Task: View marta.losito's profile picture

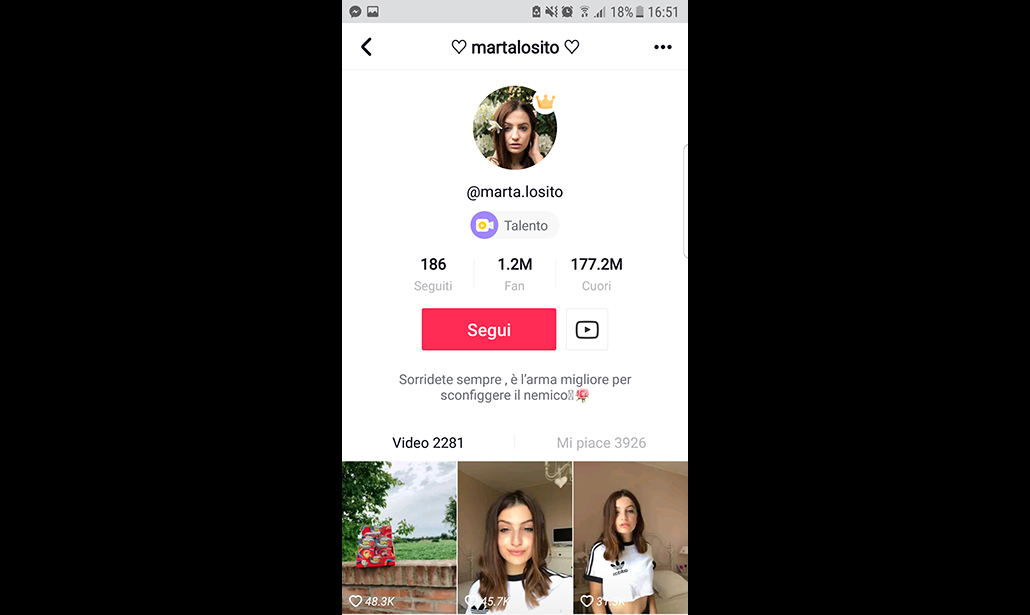Action: pyautogui.click(x=514, y=128)
